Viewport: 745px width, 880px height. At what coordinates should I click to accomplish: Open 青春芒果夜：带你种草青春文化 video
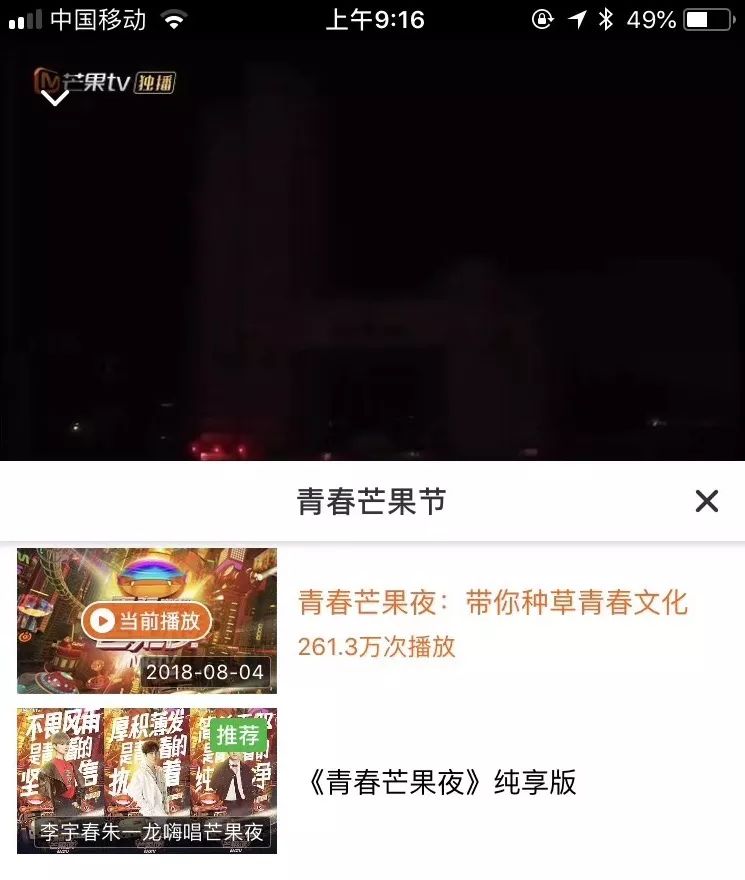tap(493, 602)
